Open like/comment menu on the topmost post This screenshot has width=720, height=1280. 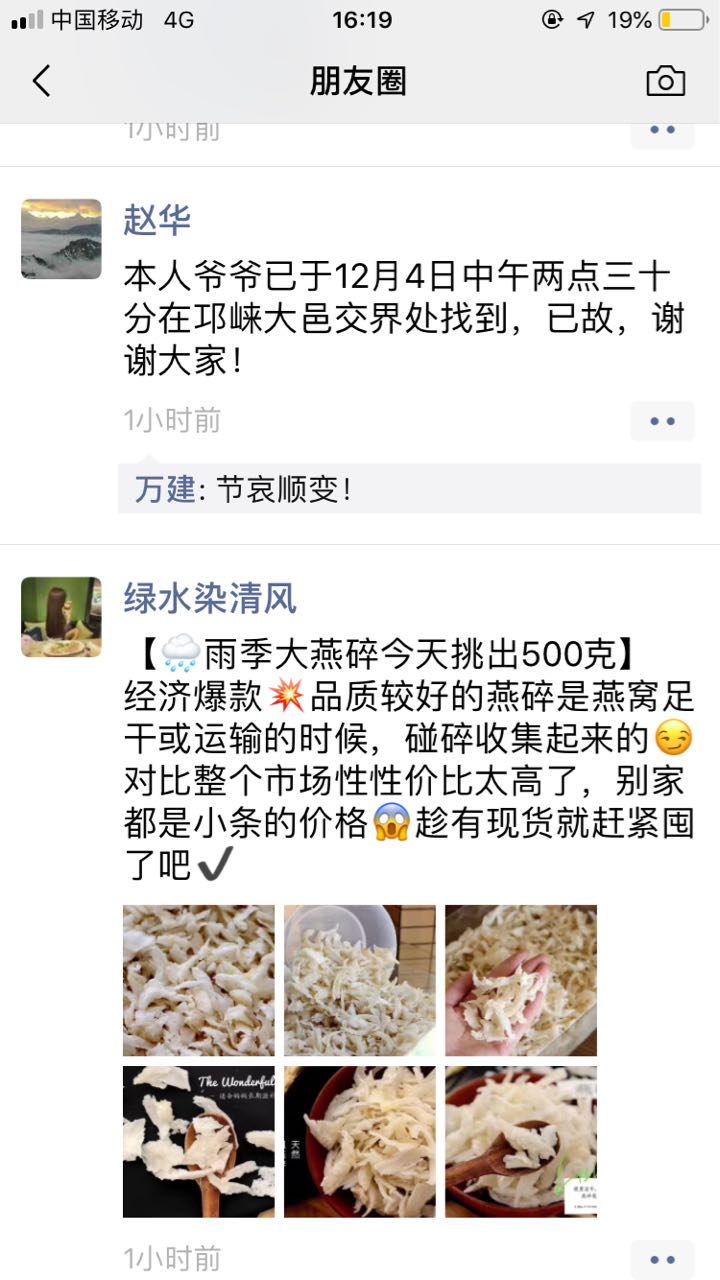(662, 131)
